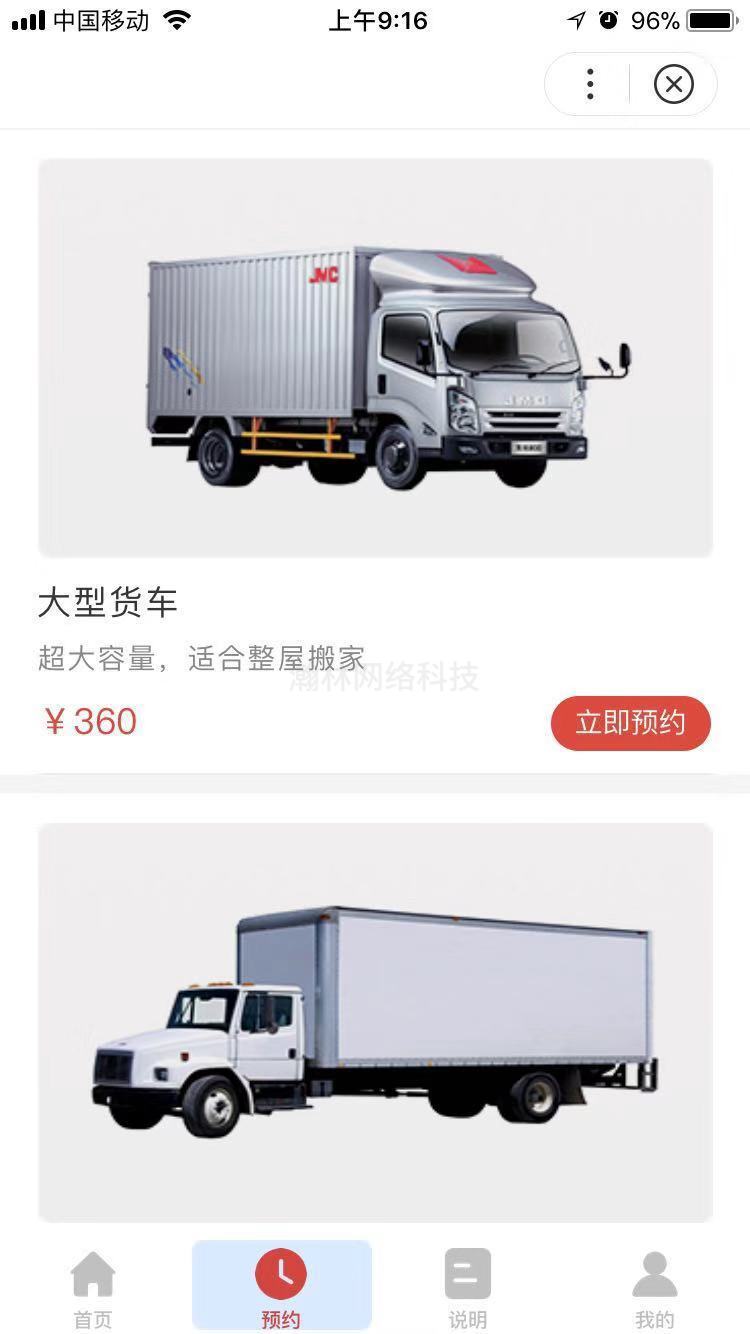Switch to the 说明 tab

pyautogui.click(x=467, y=1287)
